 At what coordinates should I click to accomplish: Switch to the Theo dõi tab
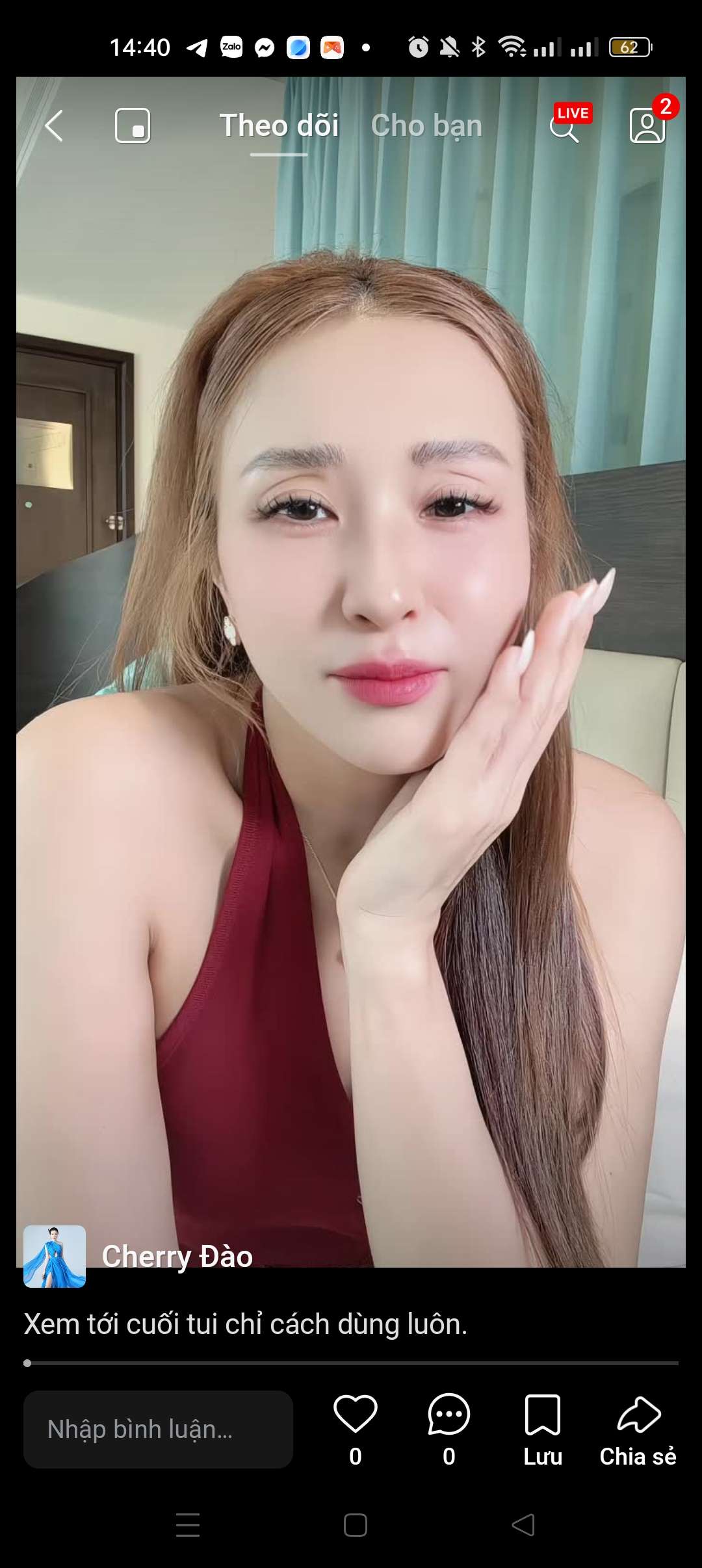pos(279,125)
